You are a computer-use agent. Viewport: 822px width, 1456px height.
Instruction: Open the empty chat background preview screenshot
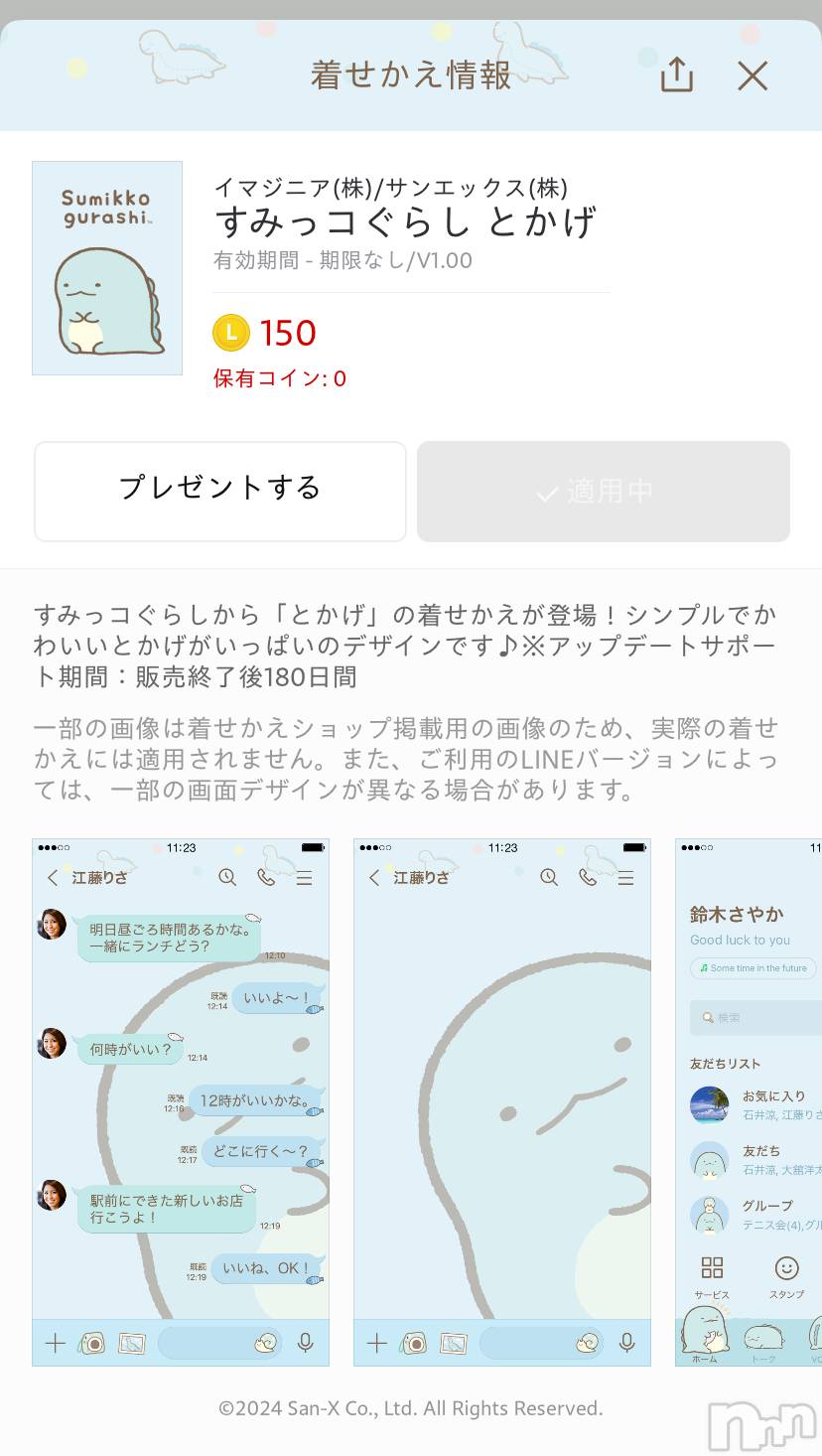pyautogui.click(x=502, y=1100)
